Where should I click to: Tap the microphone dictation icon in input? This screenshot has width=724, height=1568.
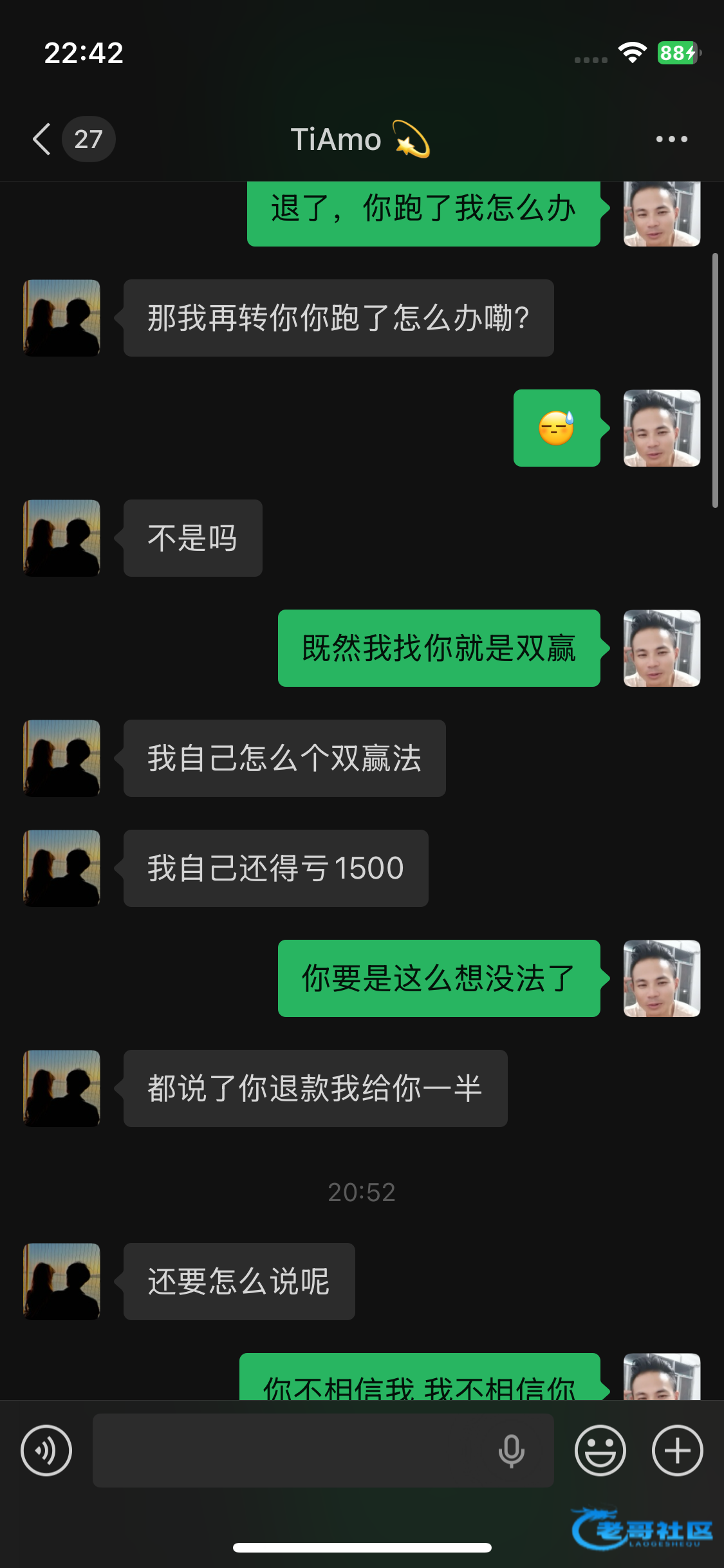point(512,1450)
